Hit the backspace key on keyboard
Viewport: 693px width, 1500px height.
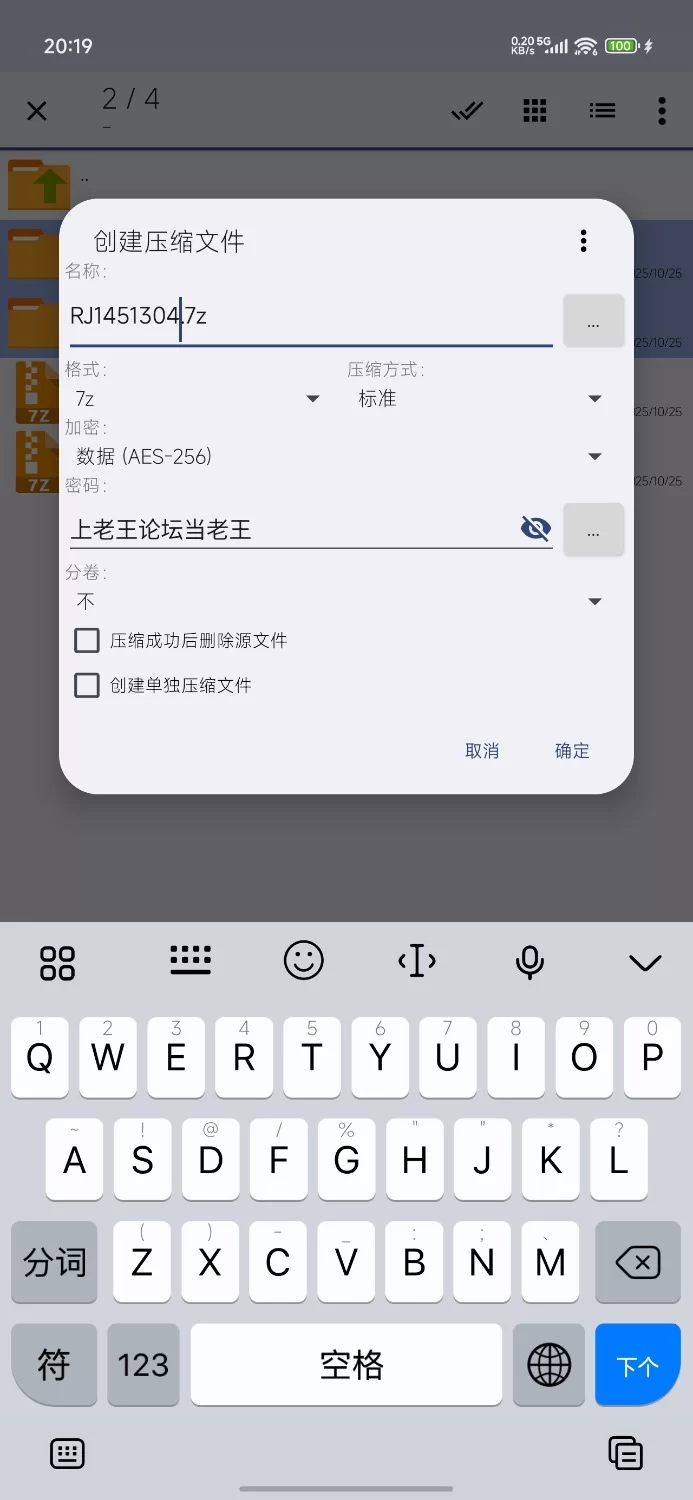pyautogui.click(x=638, y=1262)
